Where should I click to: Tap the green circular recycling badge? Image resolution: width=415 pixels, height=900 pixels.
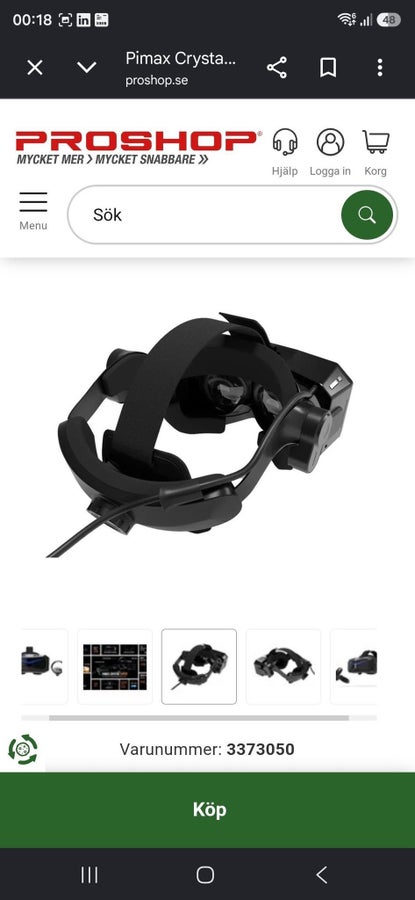pos(22,749)
